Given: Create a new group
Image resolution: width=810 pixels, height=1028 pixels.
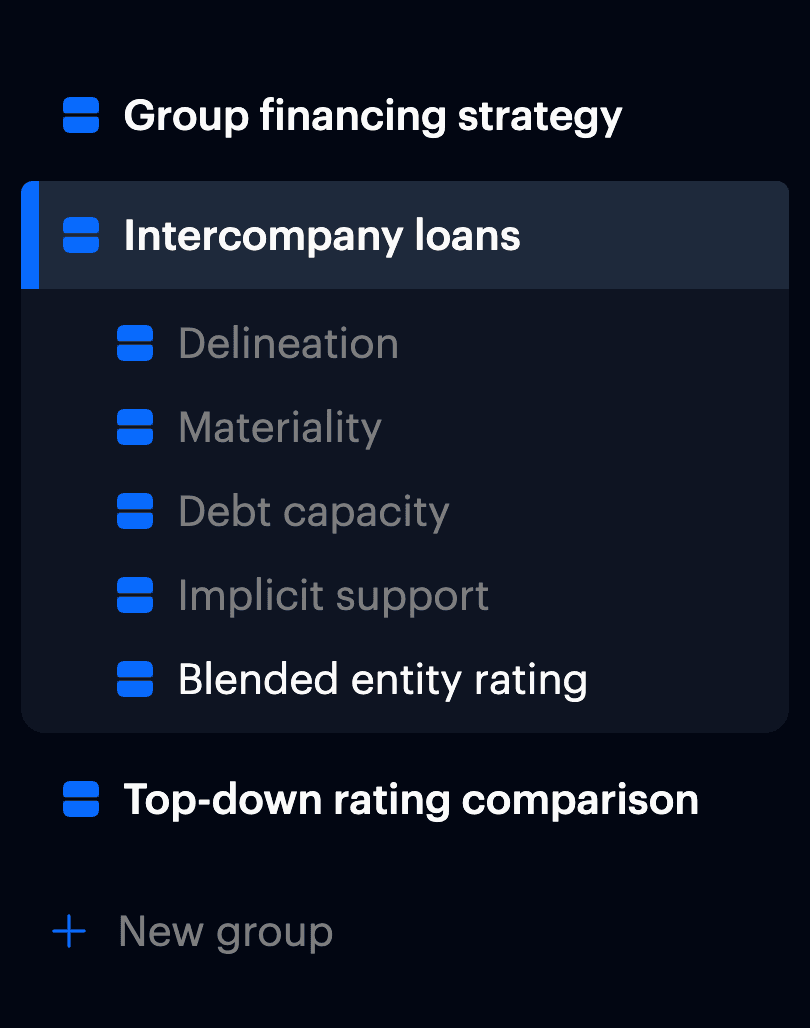Looking at the screenshot, I should pyautogui.click(x=225, y=932).
